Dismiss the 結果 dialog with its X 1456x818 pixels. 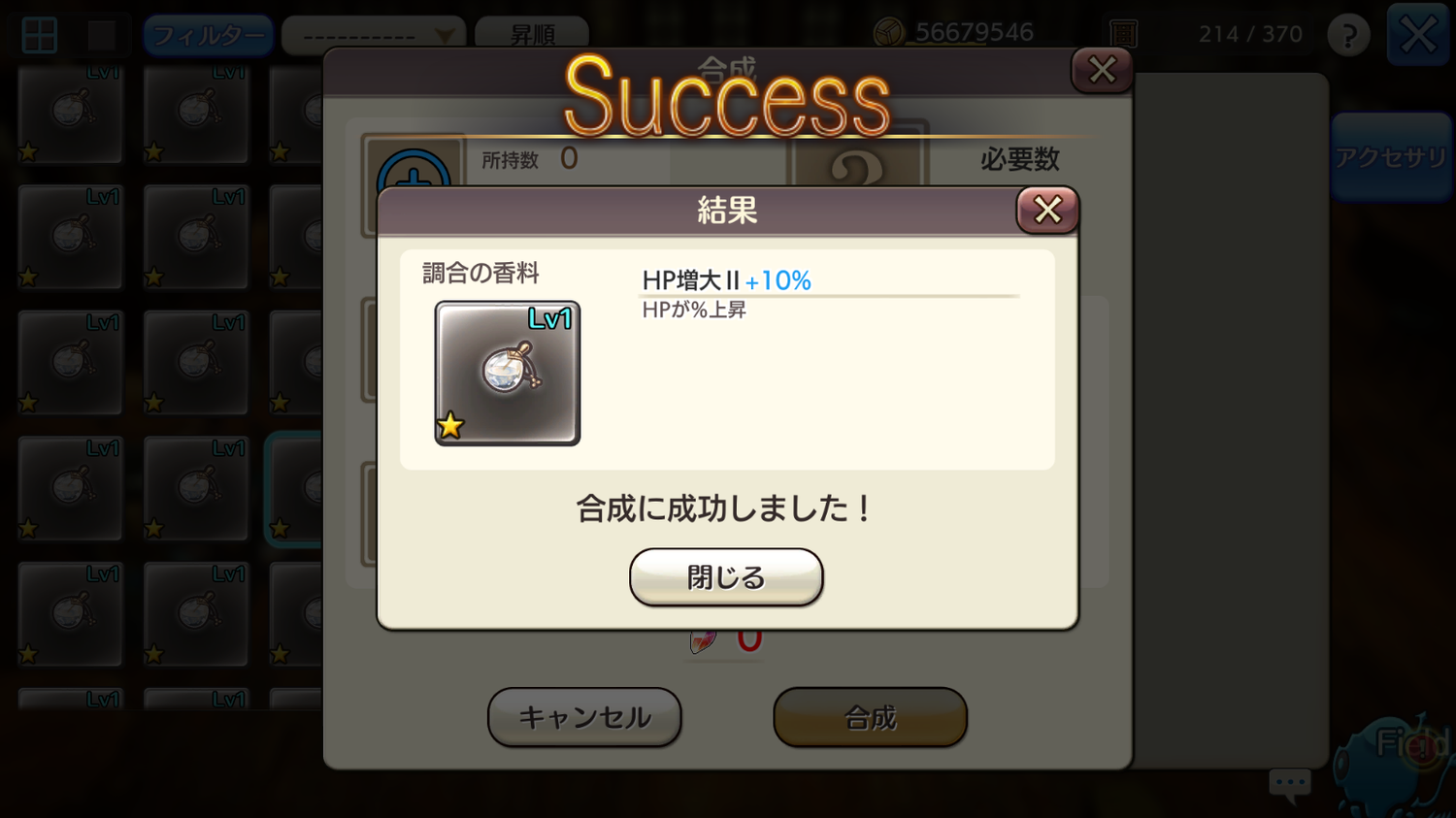[x=1047, y=210]
